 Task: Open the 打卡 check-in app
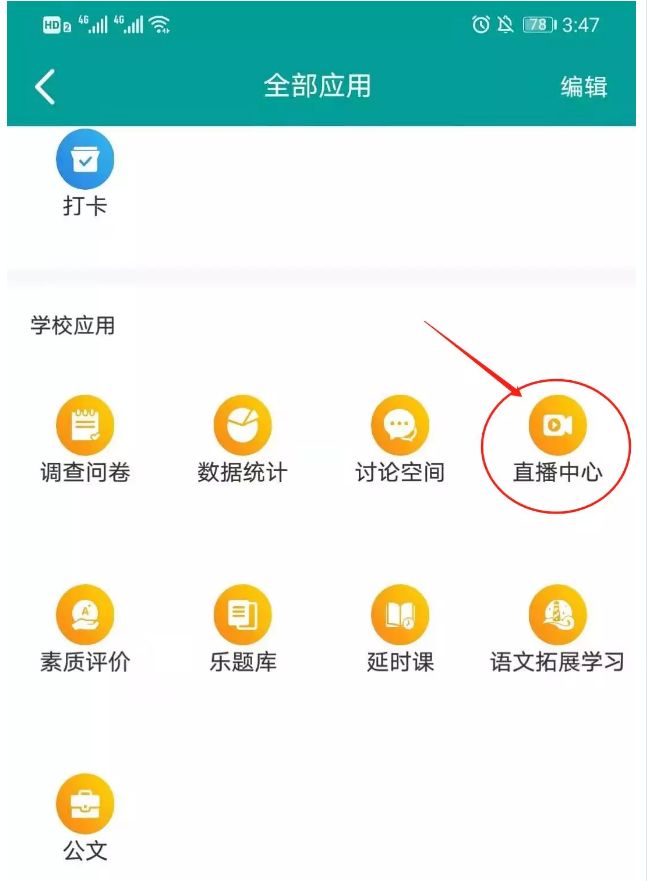(85, 173)
